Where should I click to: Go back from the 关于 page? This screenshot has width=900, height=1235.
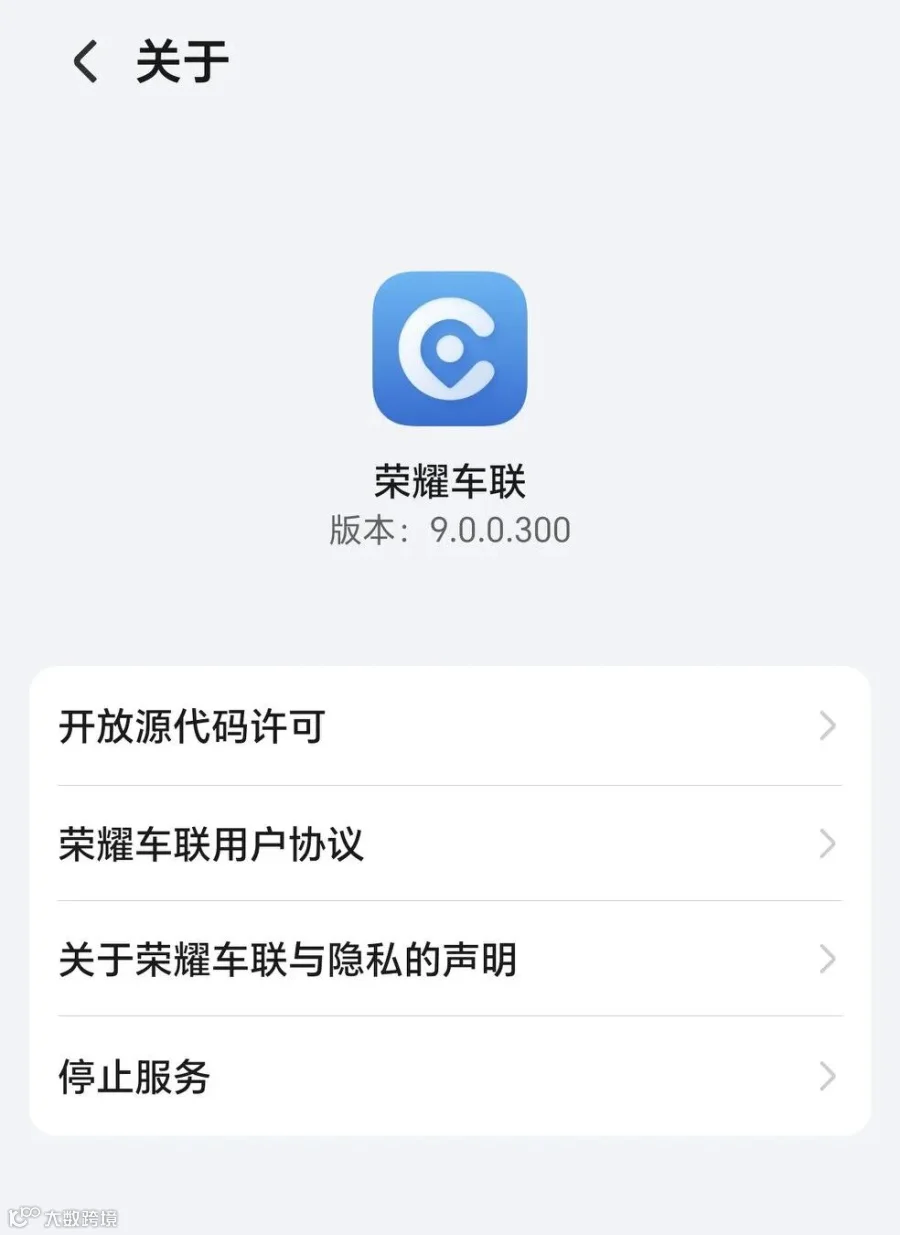(85, 62)
